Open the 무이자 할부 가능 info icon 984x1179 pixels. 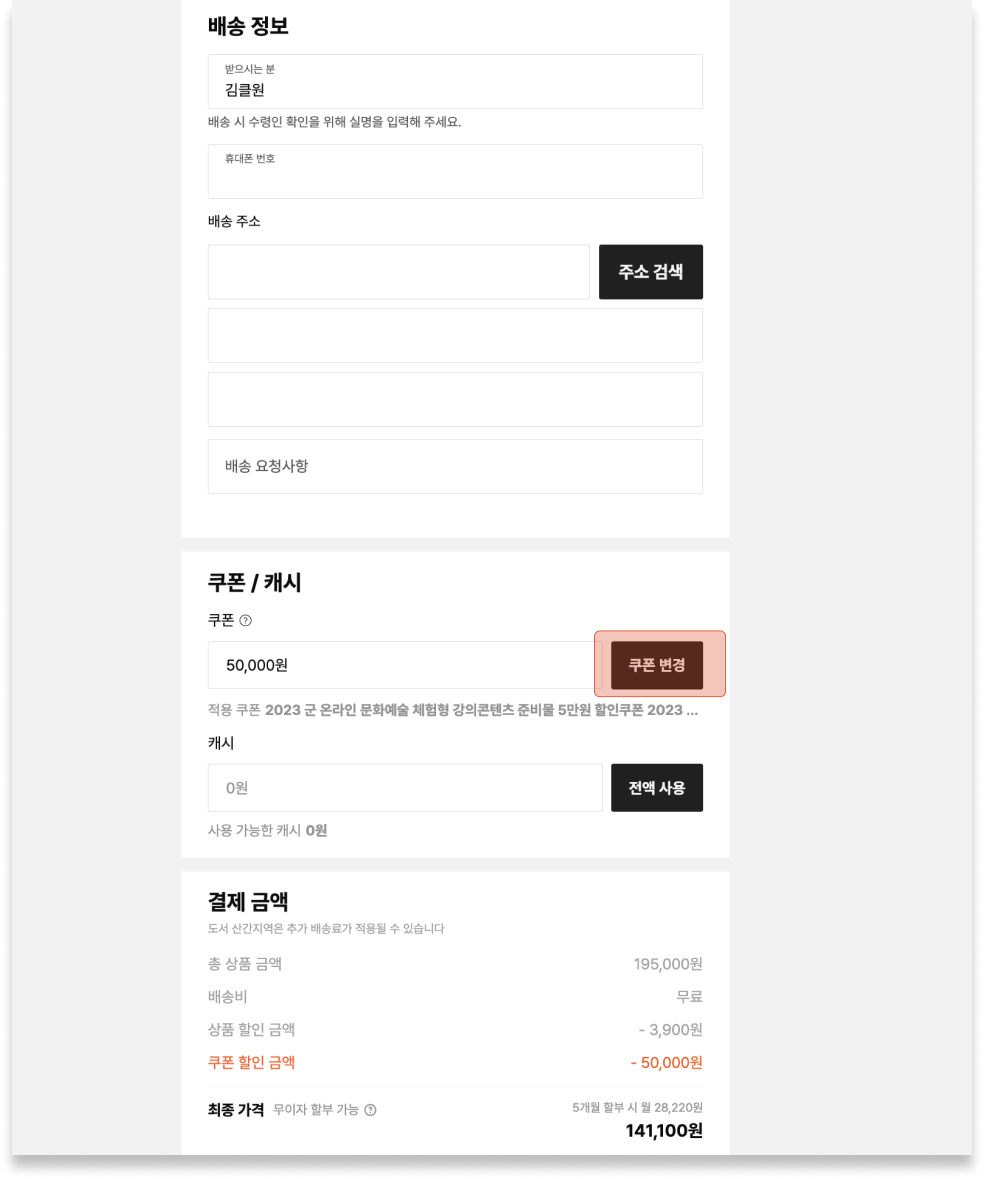click(370, 1110)
